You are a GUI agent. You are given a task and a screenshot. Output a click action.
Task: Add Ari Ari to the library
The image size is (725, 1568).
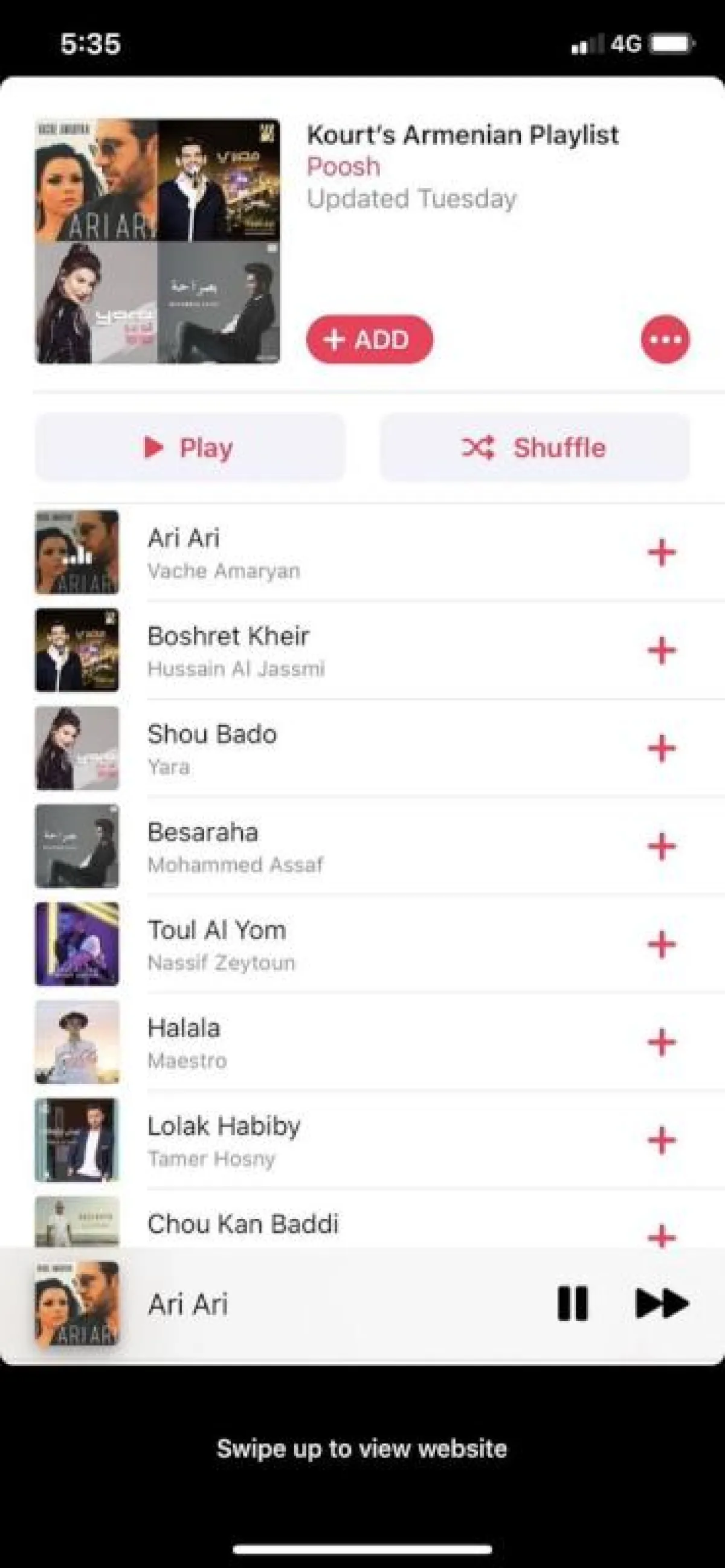pyautogui.click(x=661, y=553)
